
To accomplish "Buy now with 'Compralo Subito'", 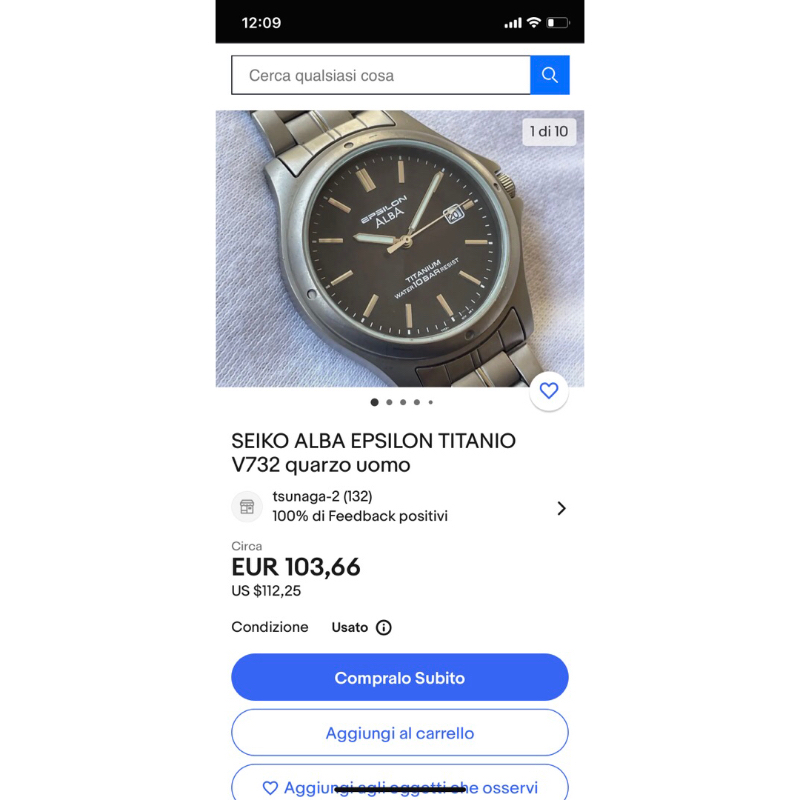I will click(400, 678).
